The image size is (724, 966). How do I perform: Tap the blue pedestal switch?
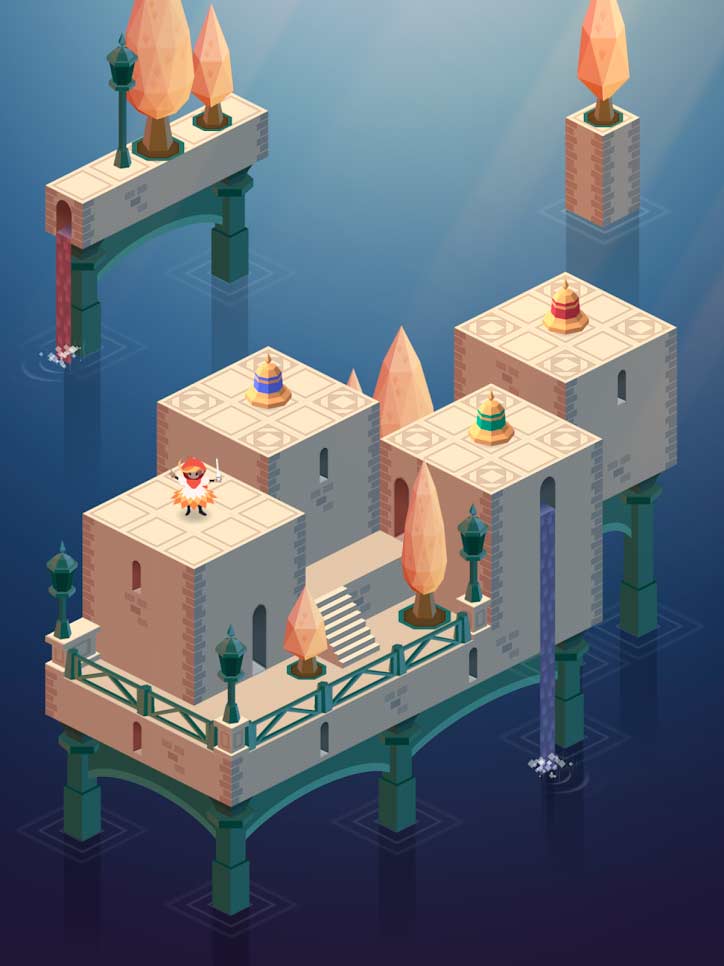[268, 383]
